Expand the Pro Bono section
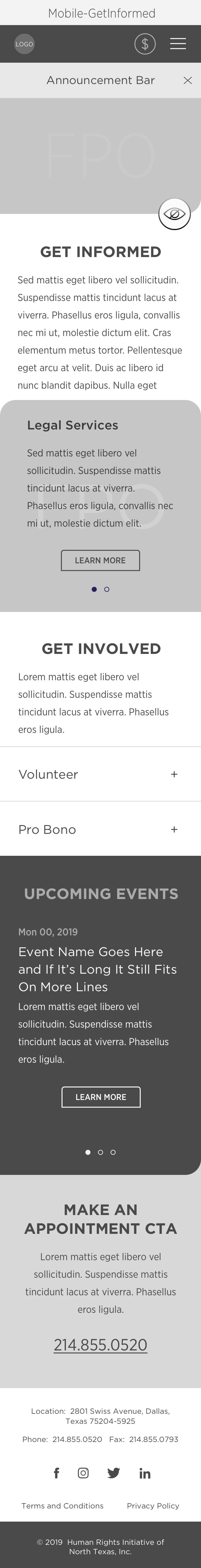 [x=174, y=829]
